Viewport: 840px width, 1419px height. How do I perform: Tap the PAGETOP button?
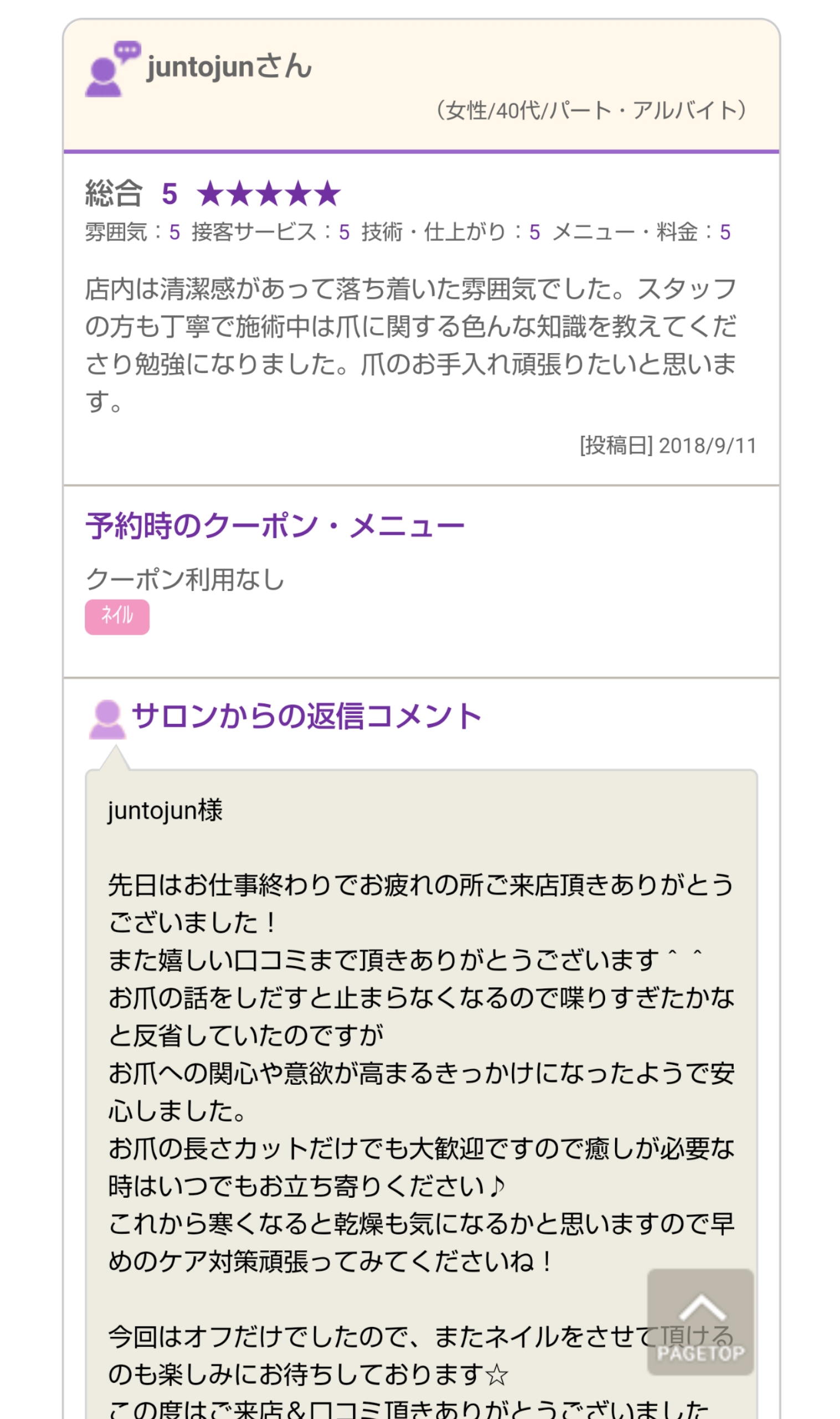700,1321
